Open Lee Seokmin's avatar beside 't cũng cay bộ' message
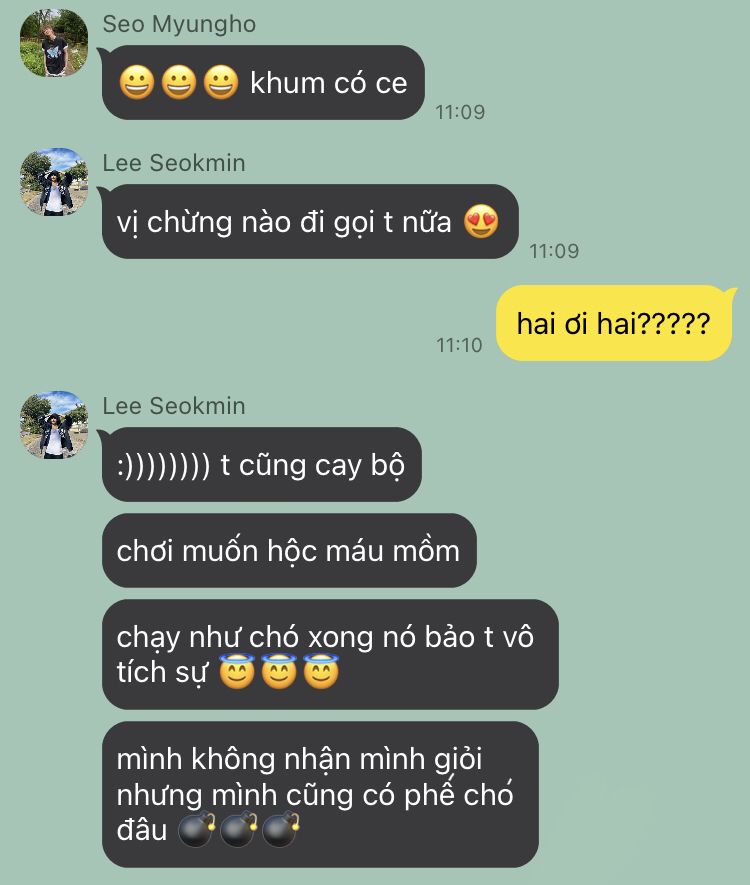This screenshot has width=750, height=885. coord(54,425)
